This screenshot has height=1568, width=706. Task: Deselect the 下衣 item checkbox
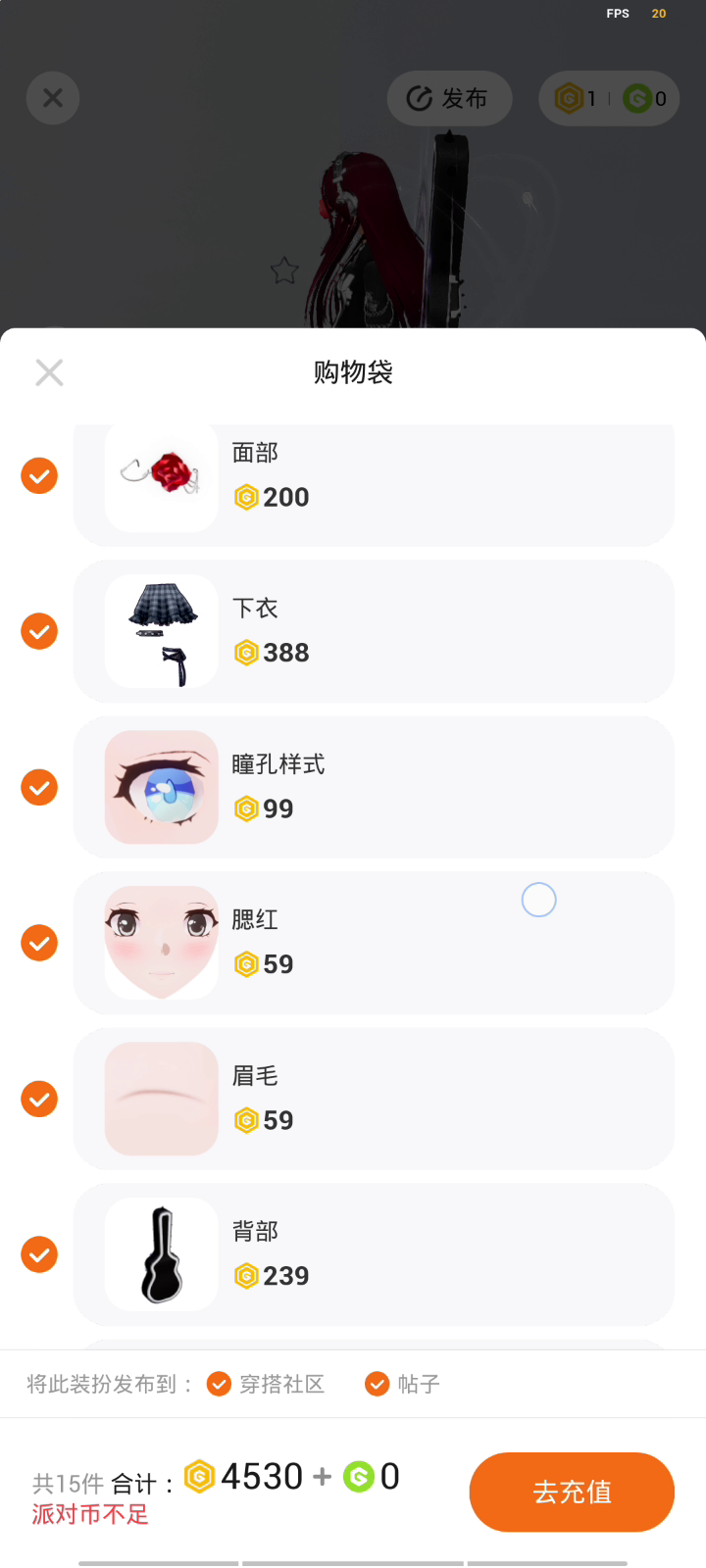tap(39, 632)
